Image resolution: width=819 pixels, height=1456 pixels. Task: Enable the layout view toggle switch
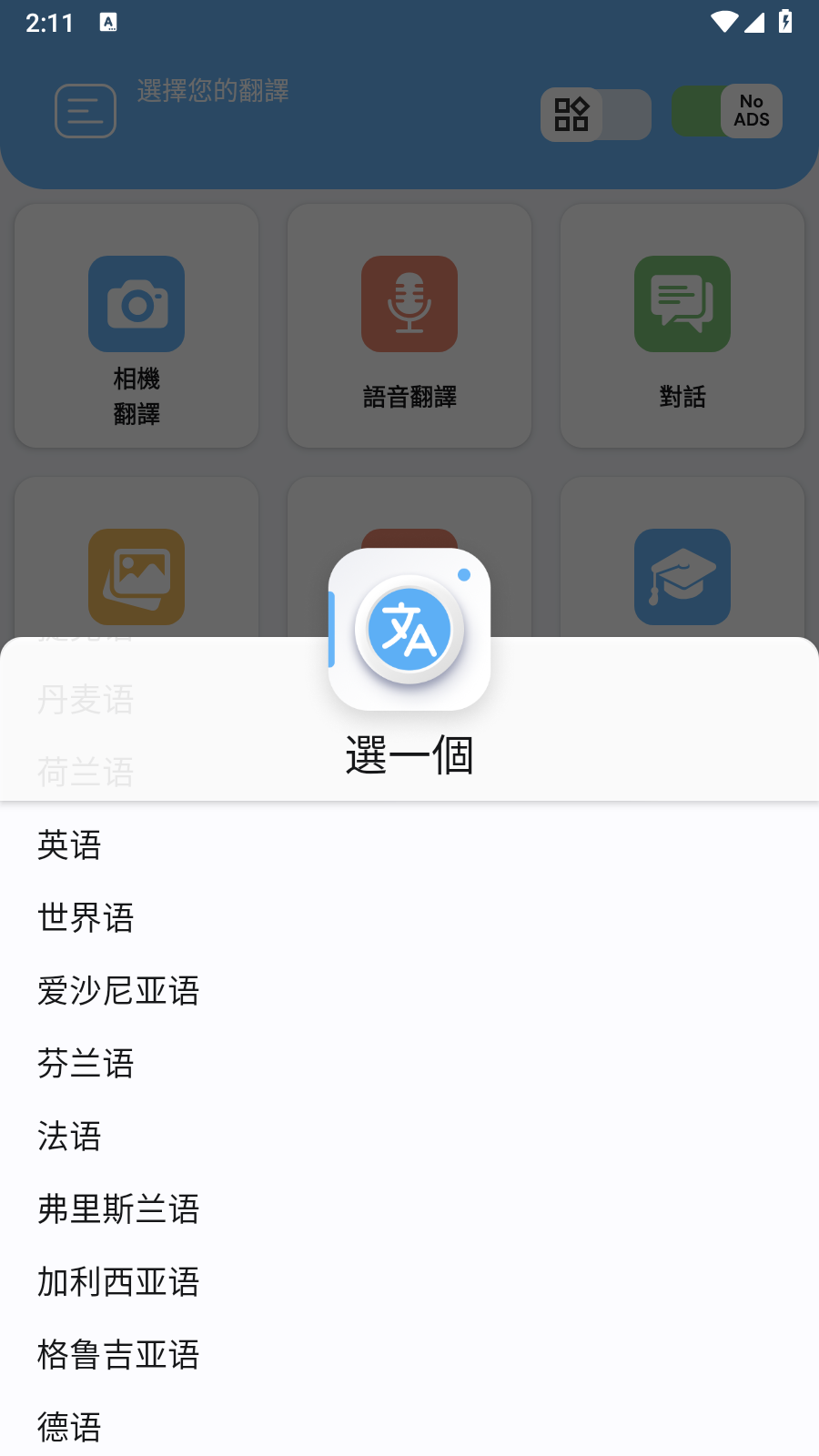click(596, 114)
